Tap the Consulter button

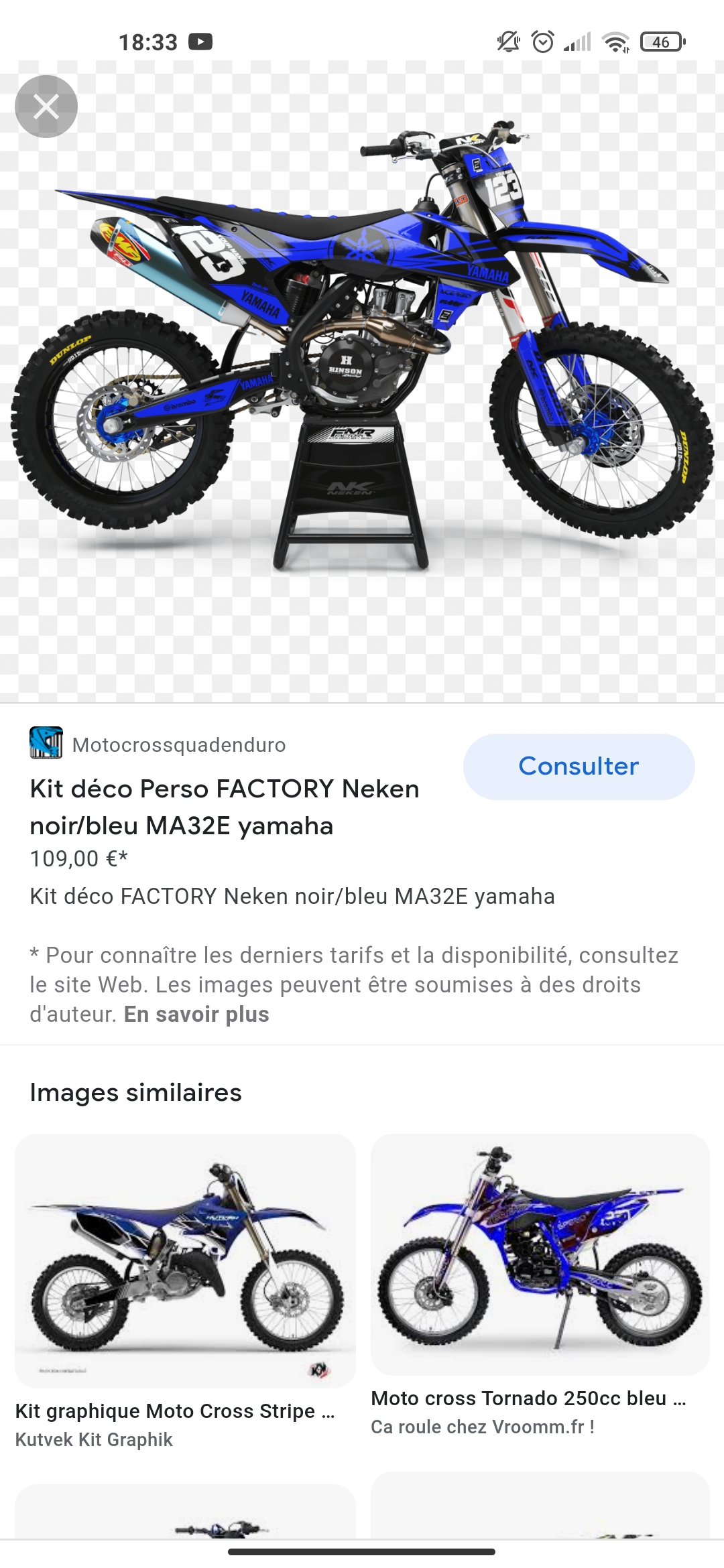coord(579,766)
